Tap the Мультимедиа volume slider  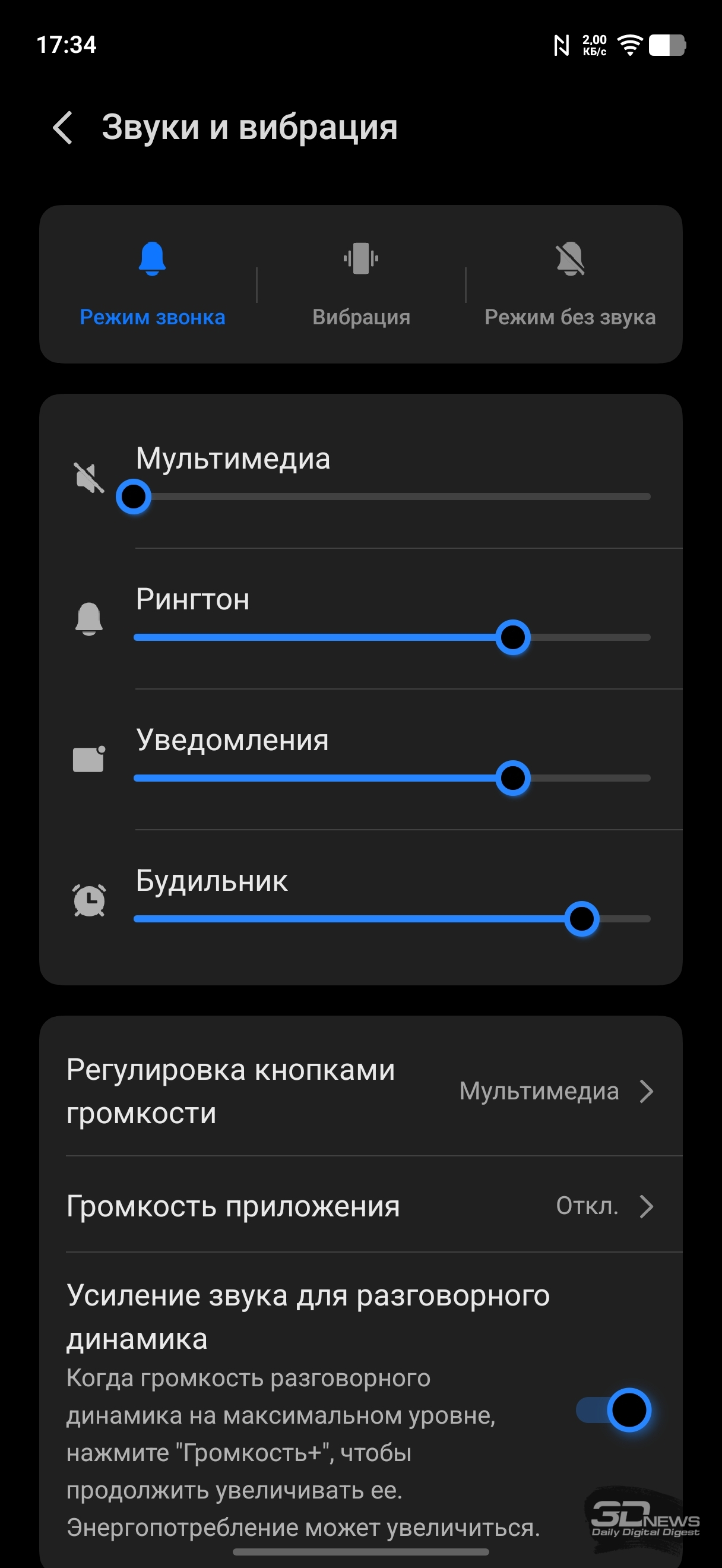pos(392,497)
